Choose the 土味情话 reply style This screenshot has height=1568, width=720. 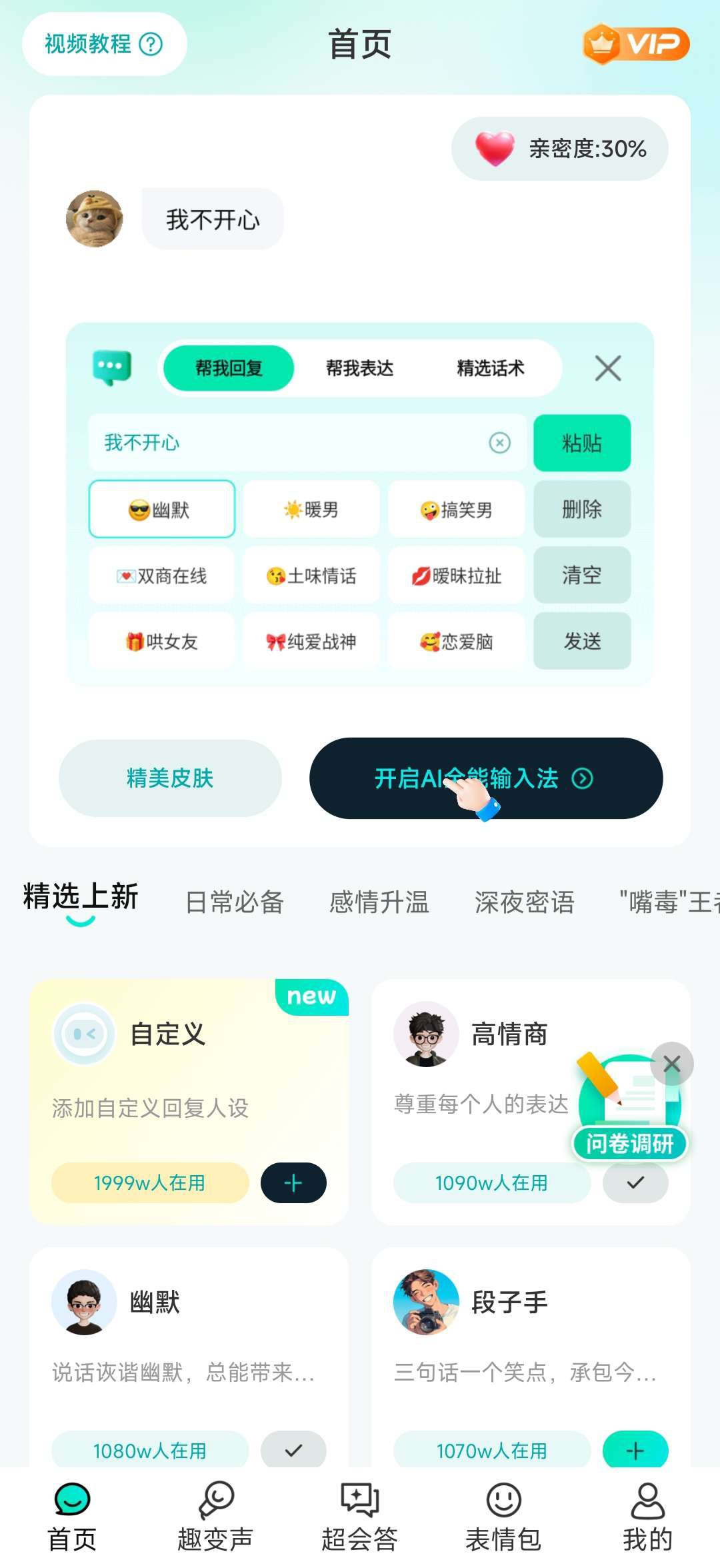coord(311,576)
